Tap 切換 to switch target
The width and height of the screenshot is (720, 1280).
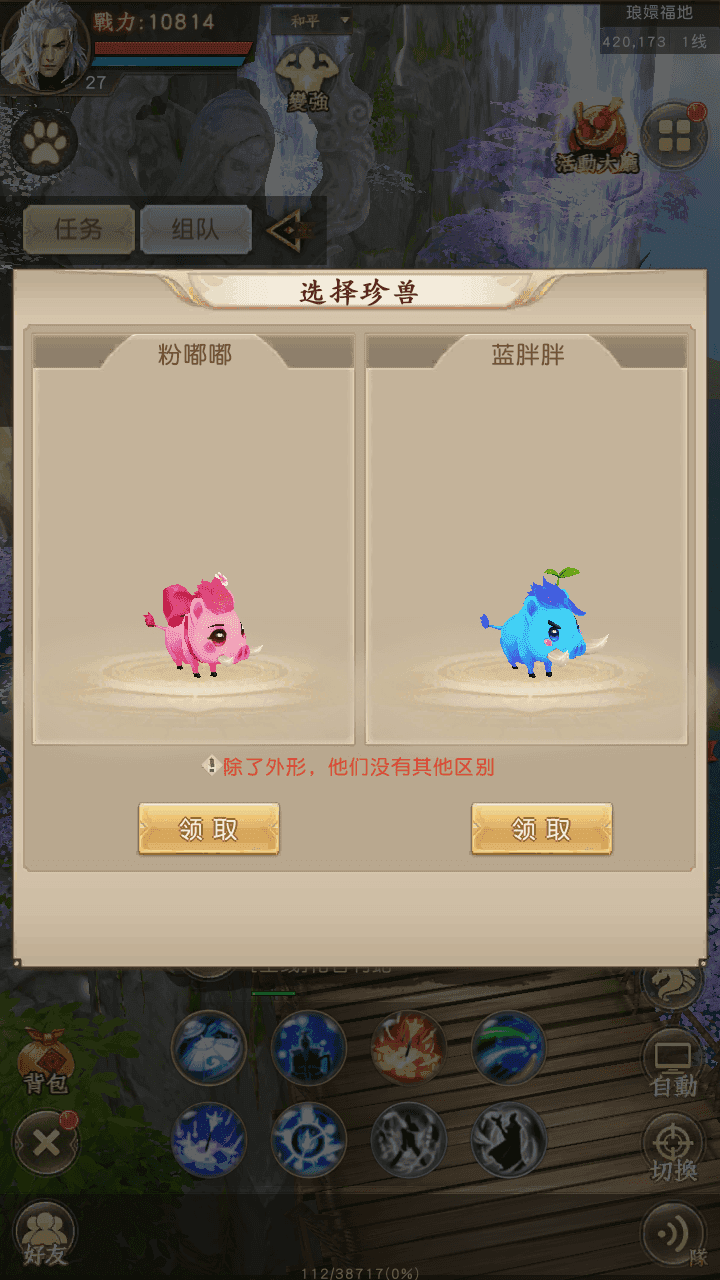click(x=673, y=1150)
